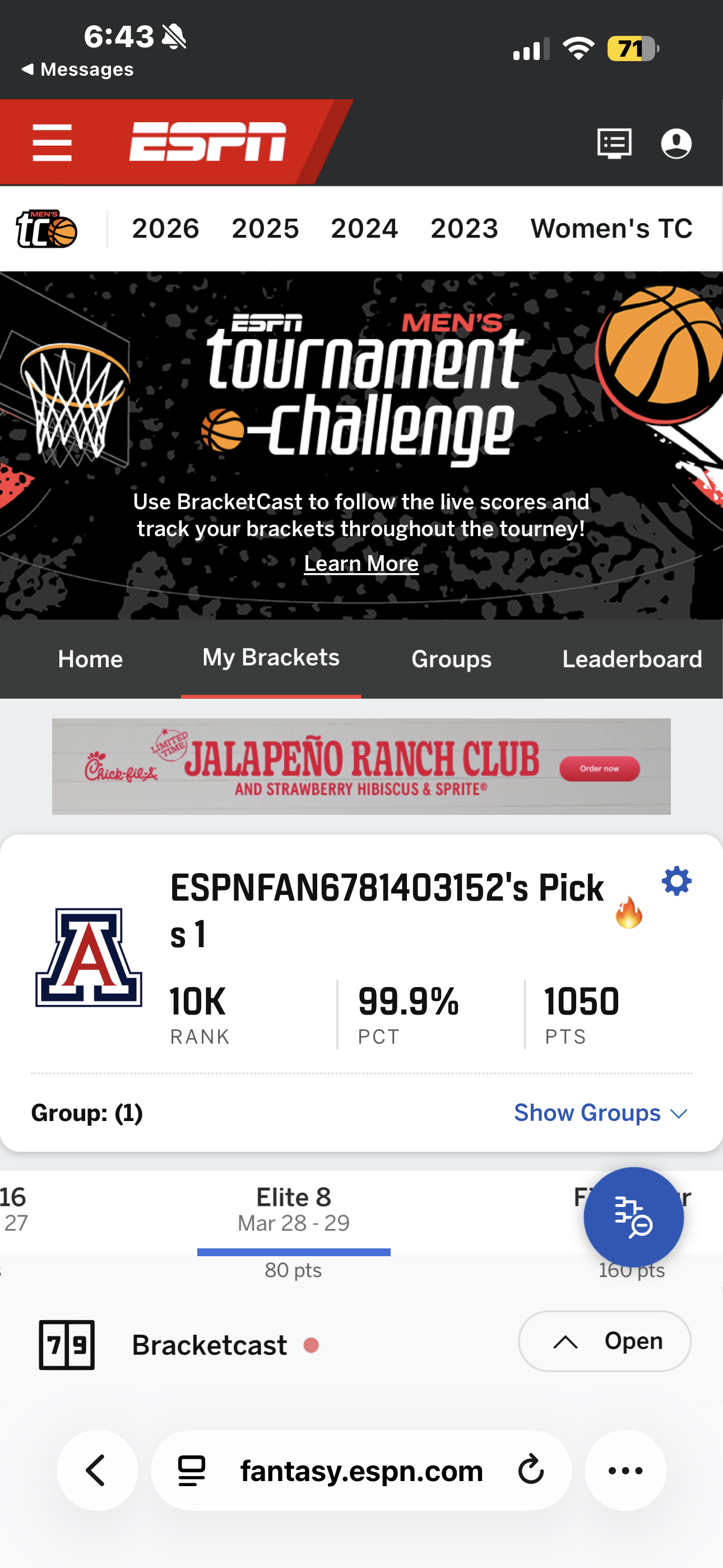Select the 2026 year link
This screenshot has width=723, height=1568.
point(165,229)
